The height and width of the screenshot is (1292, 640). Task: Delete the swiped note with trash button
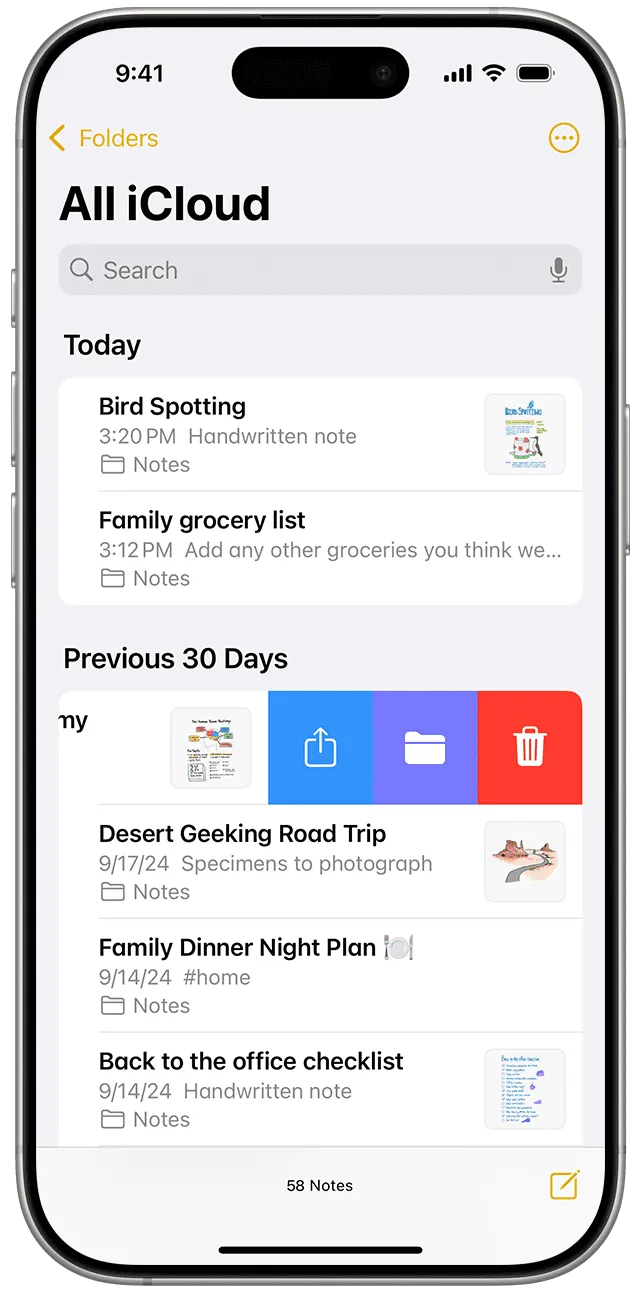click(x=530, y=748)
